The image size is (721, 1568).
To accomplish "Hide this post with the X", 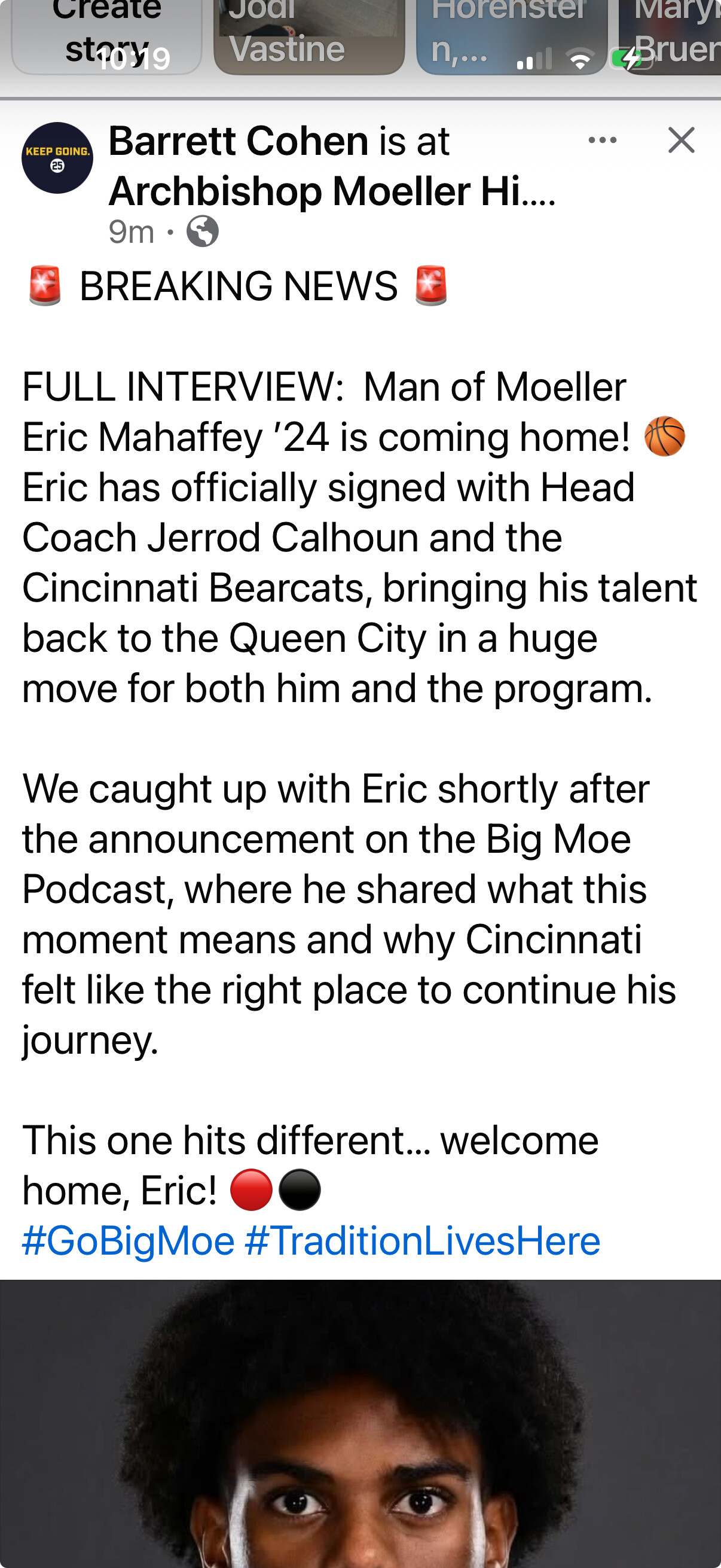I will (681, 141).
